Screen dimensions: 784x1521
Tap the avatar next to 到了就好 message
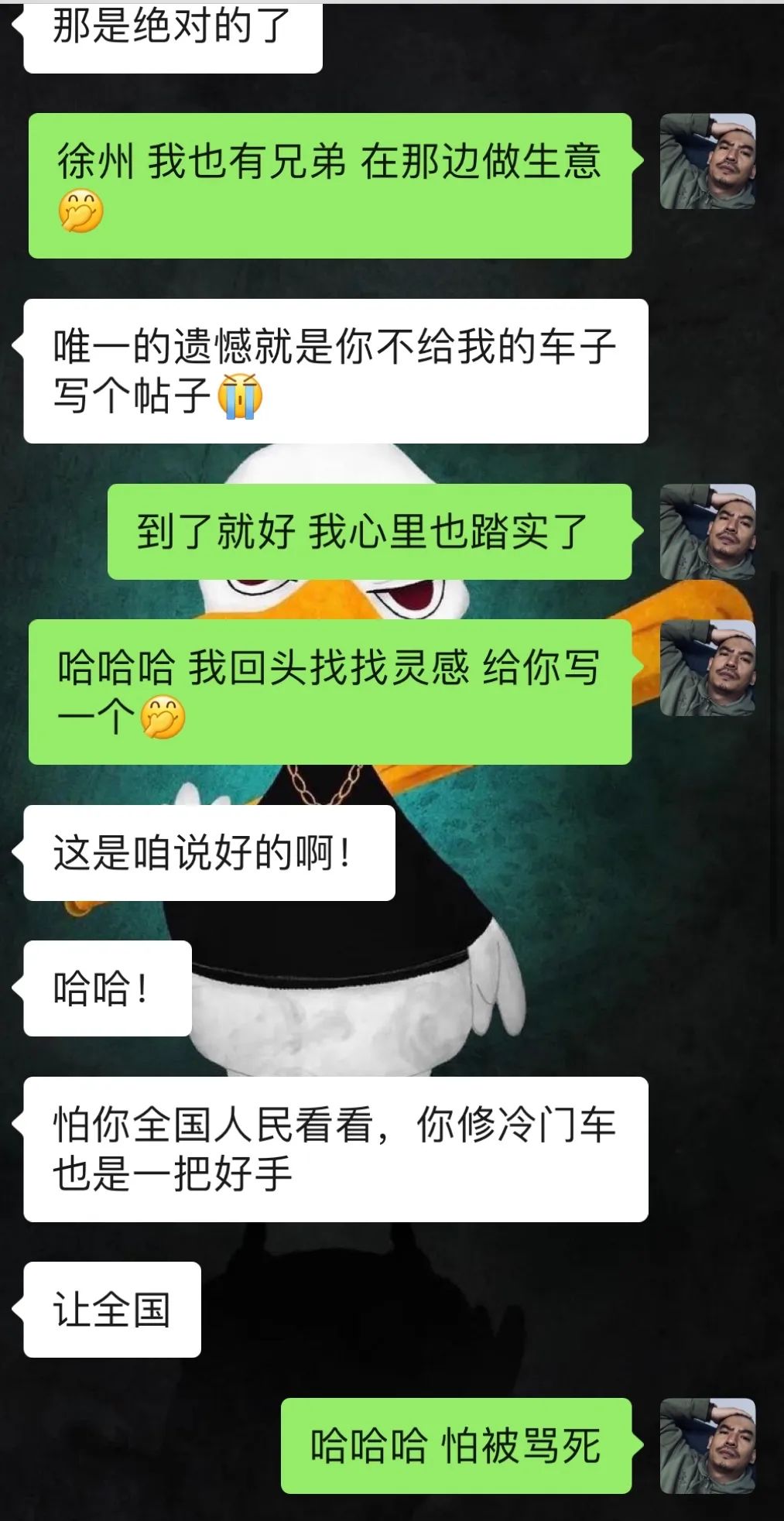click(x=707, y=532)
